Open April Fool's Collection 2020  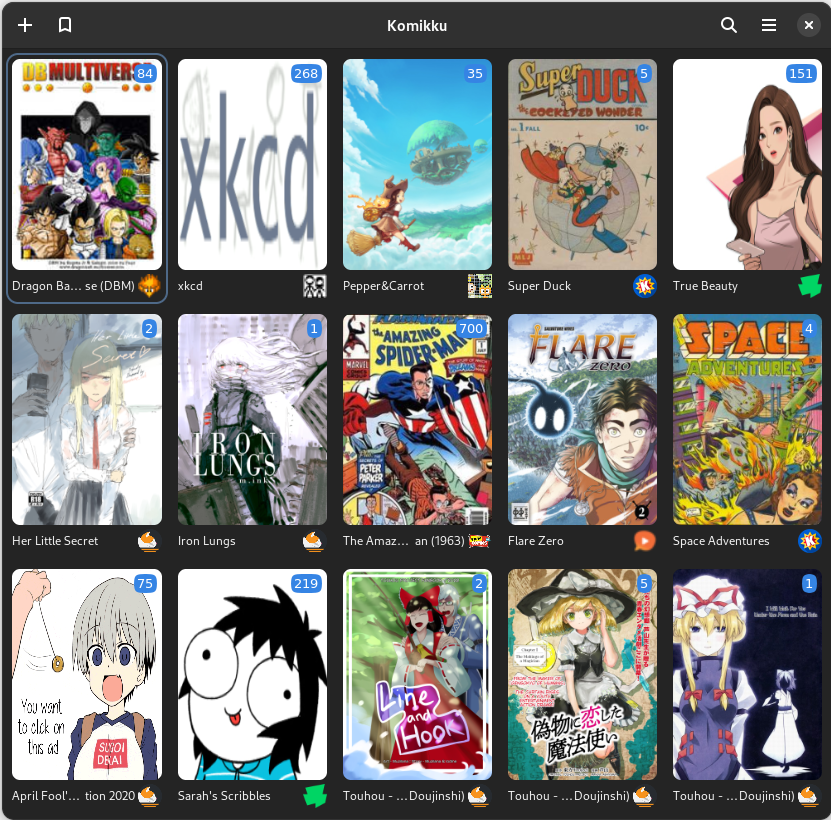click(x=87, y=675)
